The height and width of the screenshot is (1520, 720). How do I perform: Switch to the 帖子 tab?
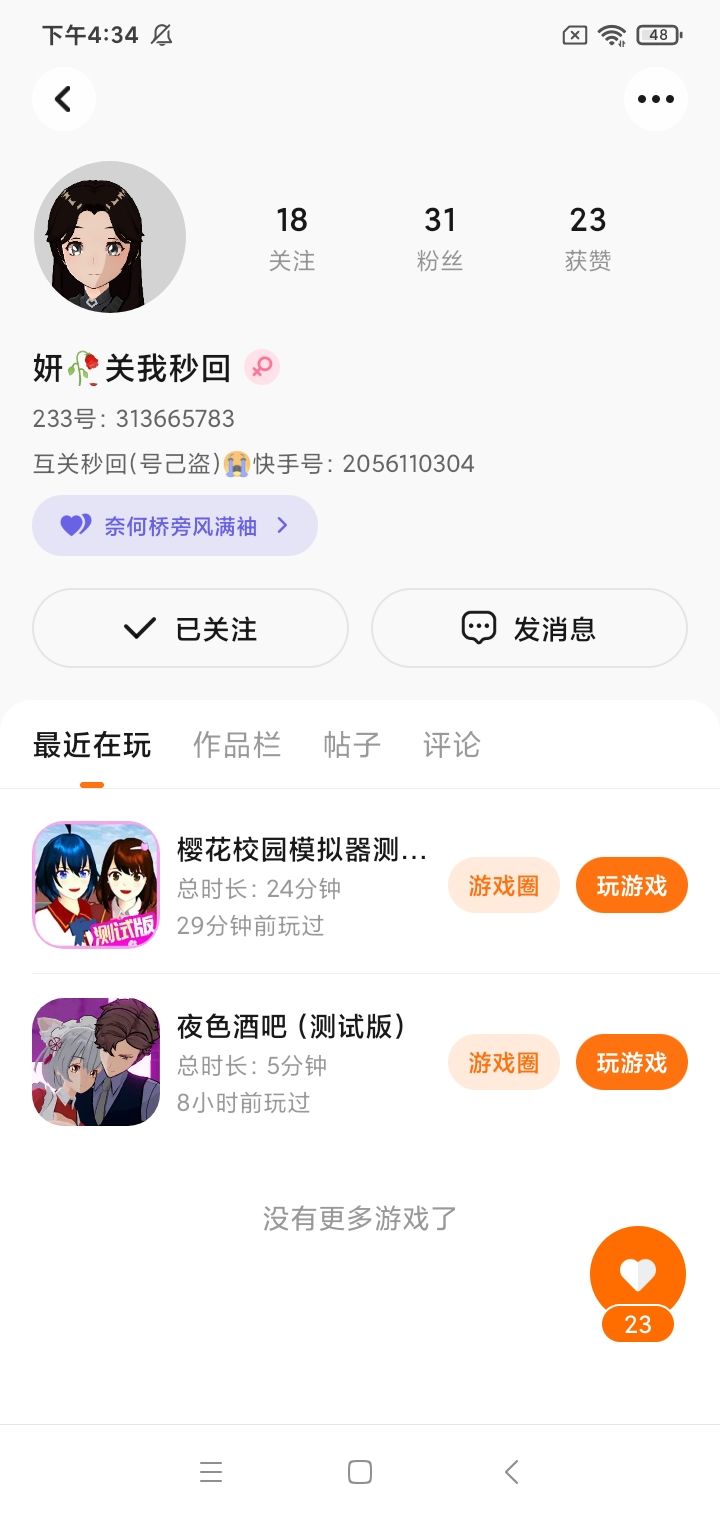point(352,745)
